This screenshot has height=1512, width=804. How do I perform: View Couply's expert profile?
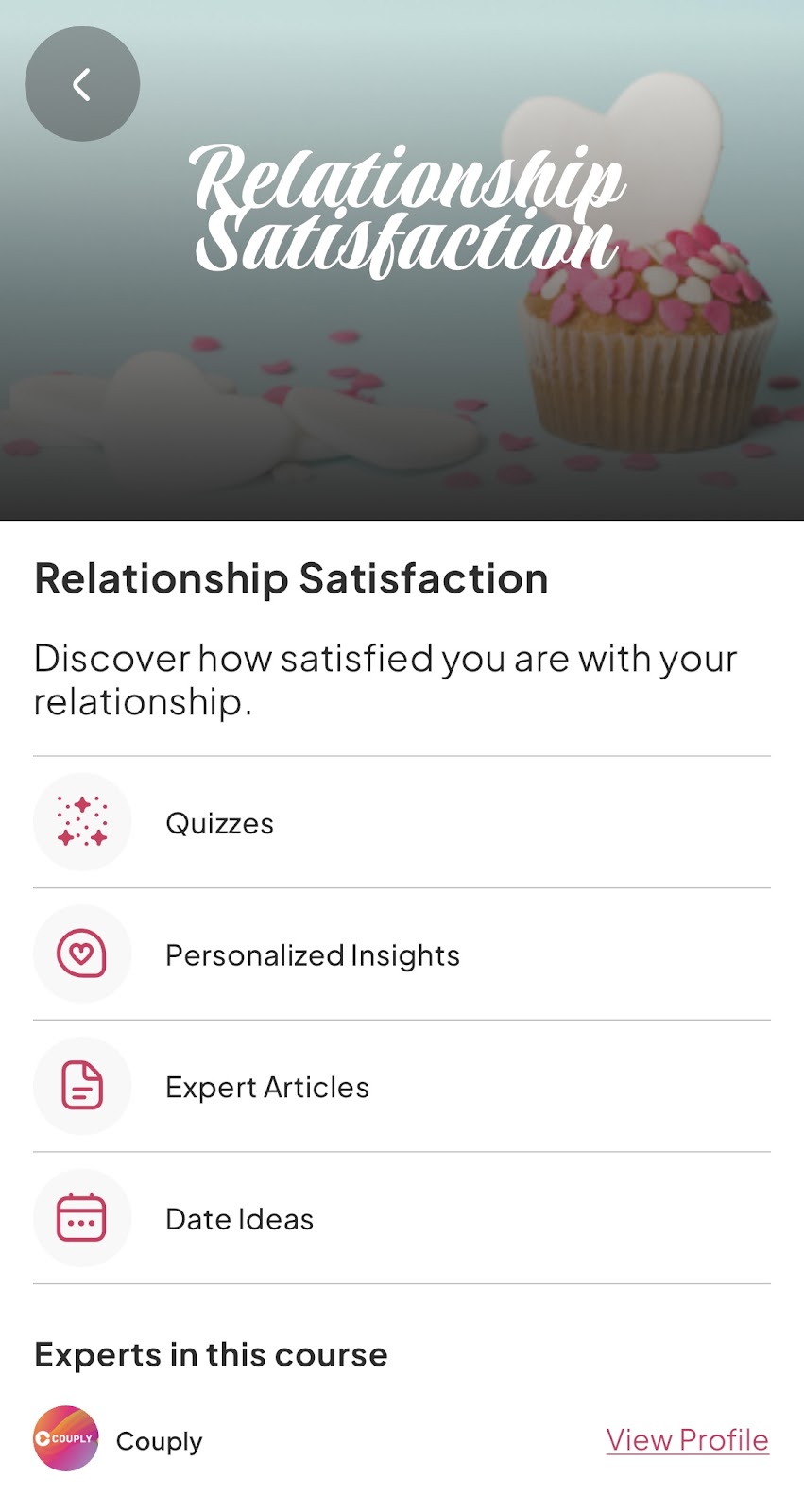tap(687, 1440)
